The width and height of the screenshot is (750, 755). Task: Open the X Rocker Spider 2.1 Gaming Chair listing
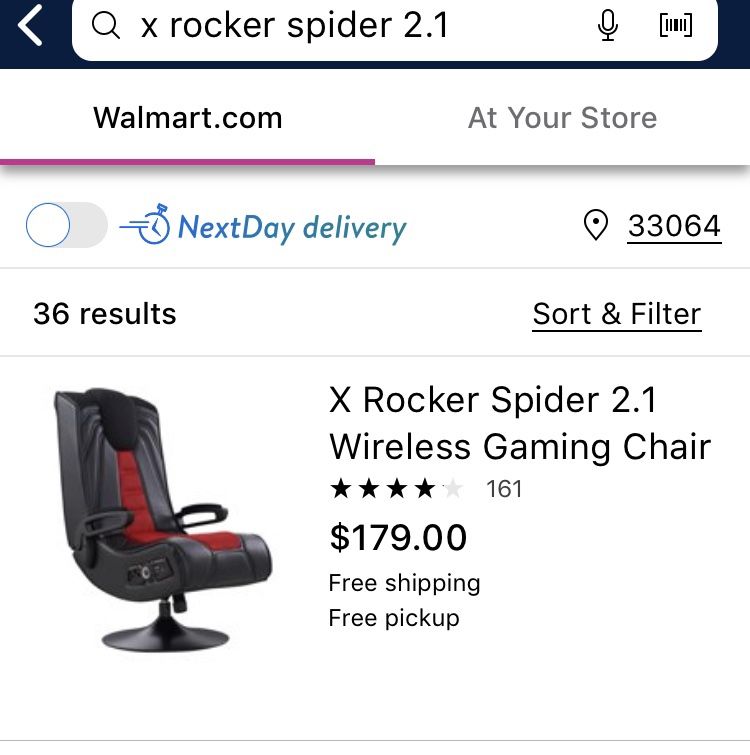click(x=519, y=422)
